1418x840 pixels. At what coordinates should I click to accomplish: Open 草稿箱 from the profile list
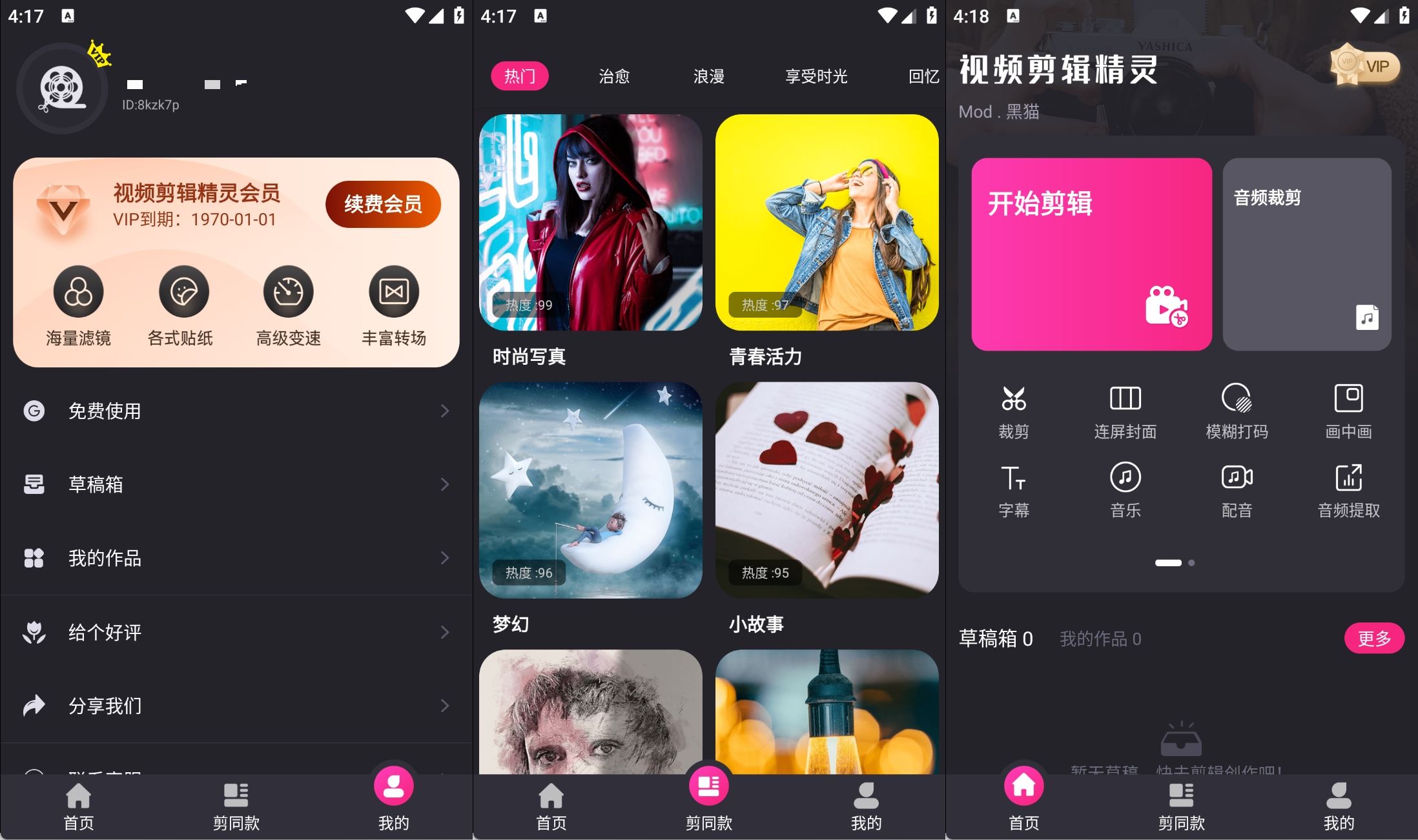click(236, 484)
